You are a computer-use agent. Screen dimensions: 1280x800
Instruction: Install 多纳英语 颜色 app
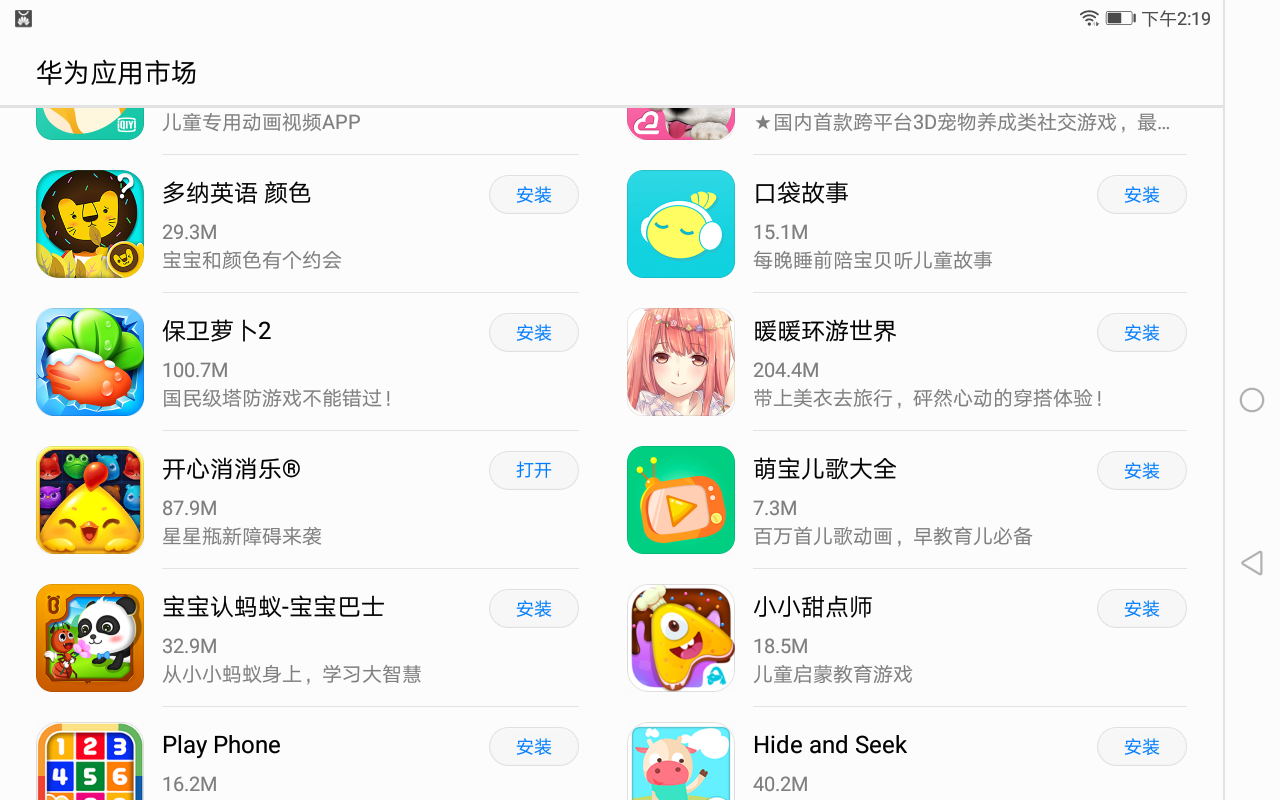[533, 195]
